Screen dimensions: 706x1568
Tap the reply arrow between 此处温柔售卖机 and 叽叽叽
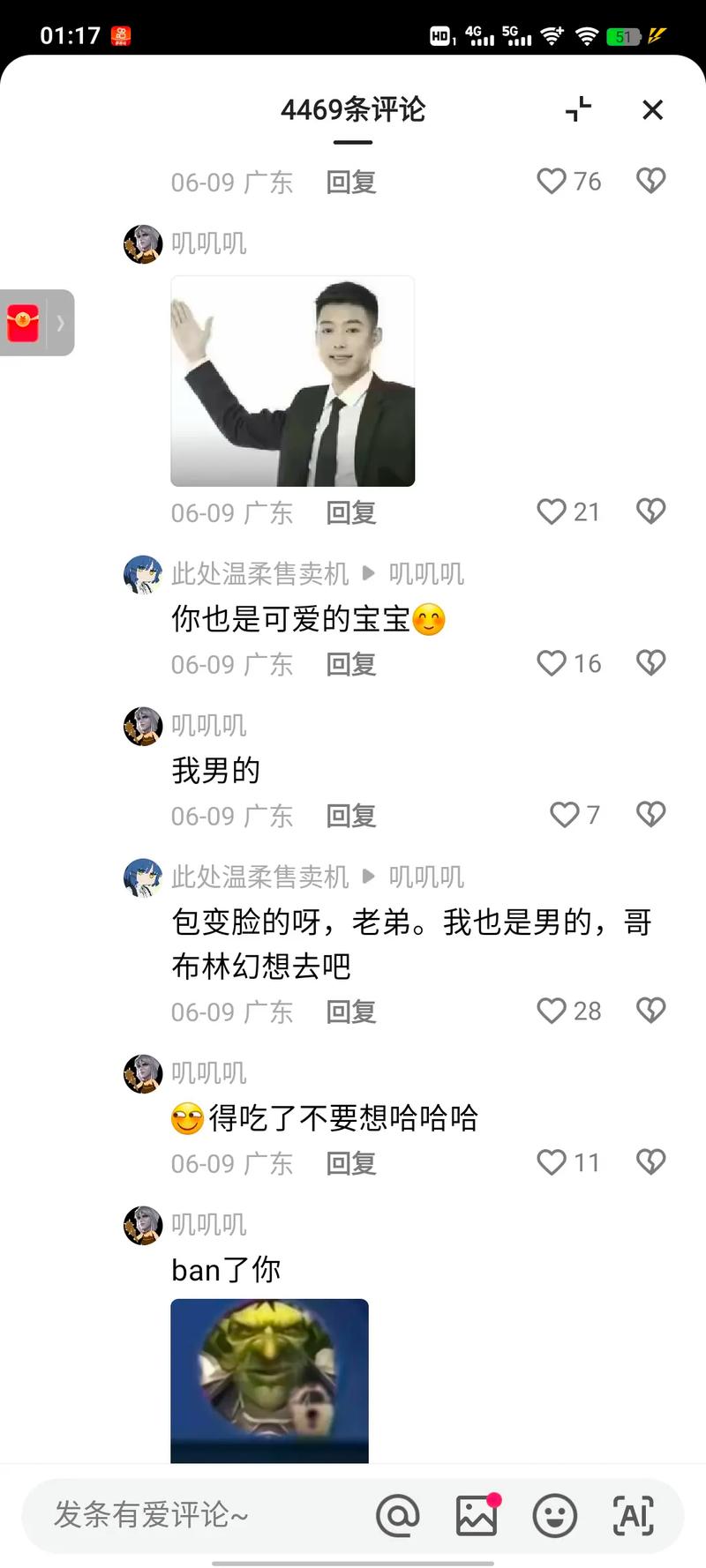369,572
